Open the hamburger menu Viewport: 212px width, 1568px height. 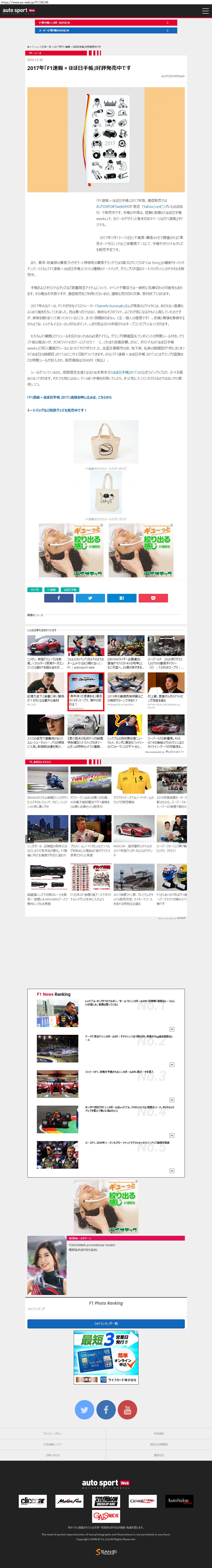point(205,11)
